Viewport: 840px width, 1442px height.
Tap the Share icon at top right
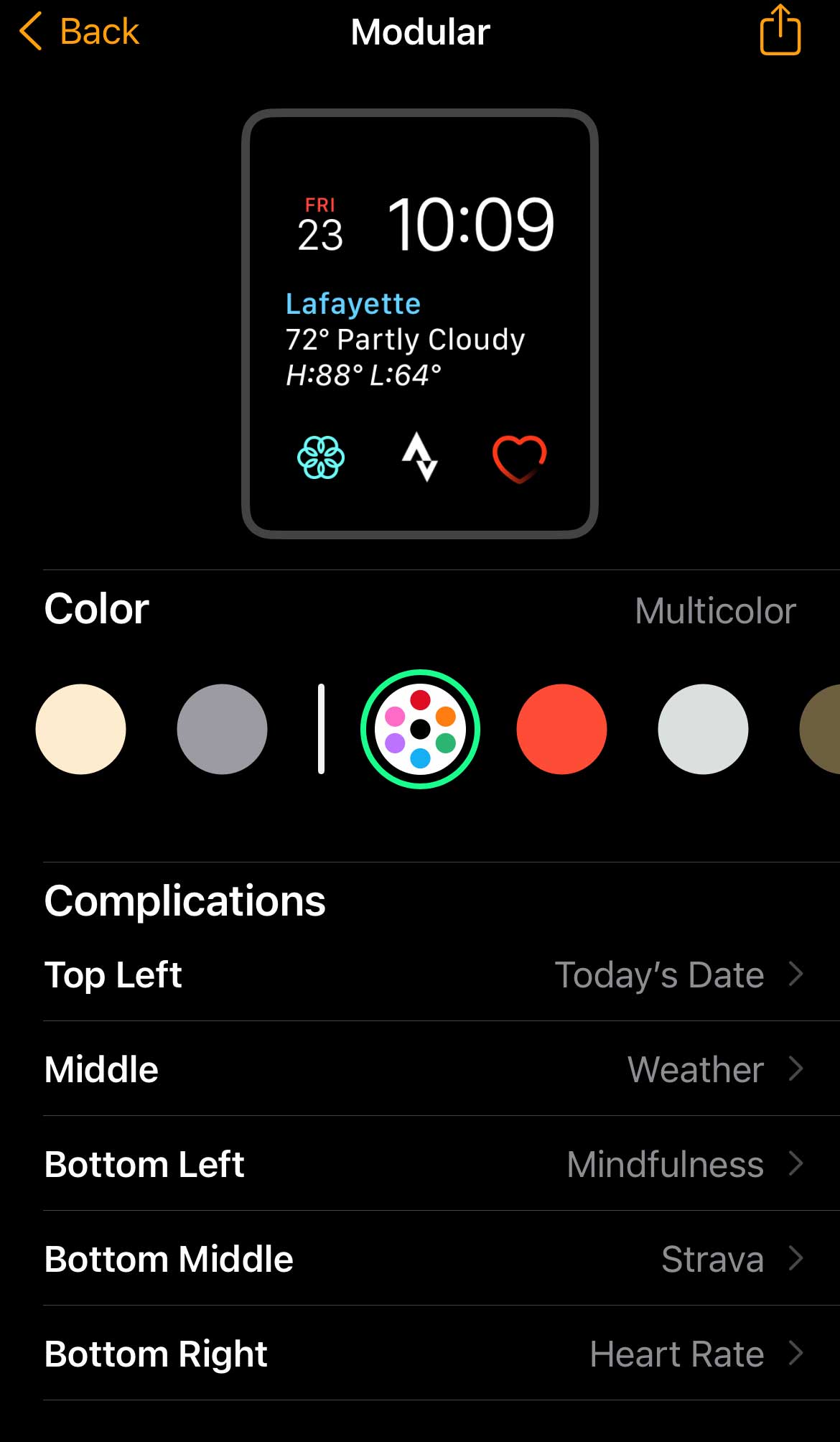coord(780,31)
